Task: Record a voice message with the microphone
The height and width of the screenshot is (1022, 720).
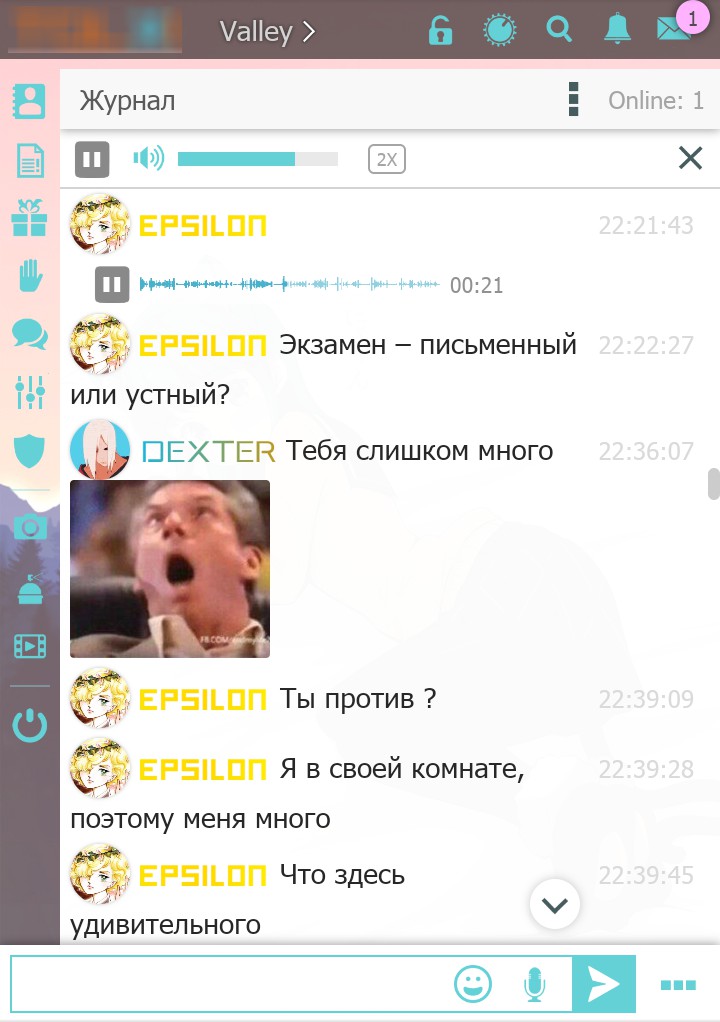Action: (x=535, y=985)
